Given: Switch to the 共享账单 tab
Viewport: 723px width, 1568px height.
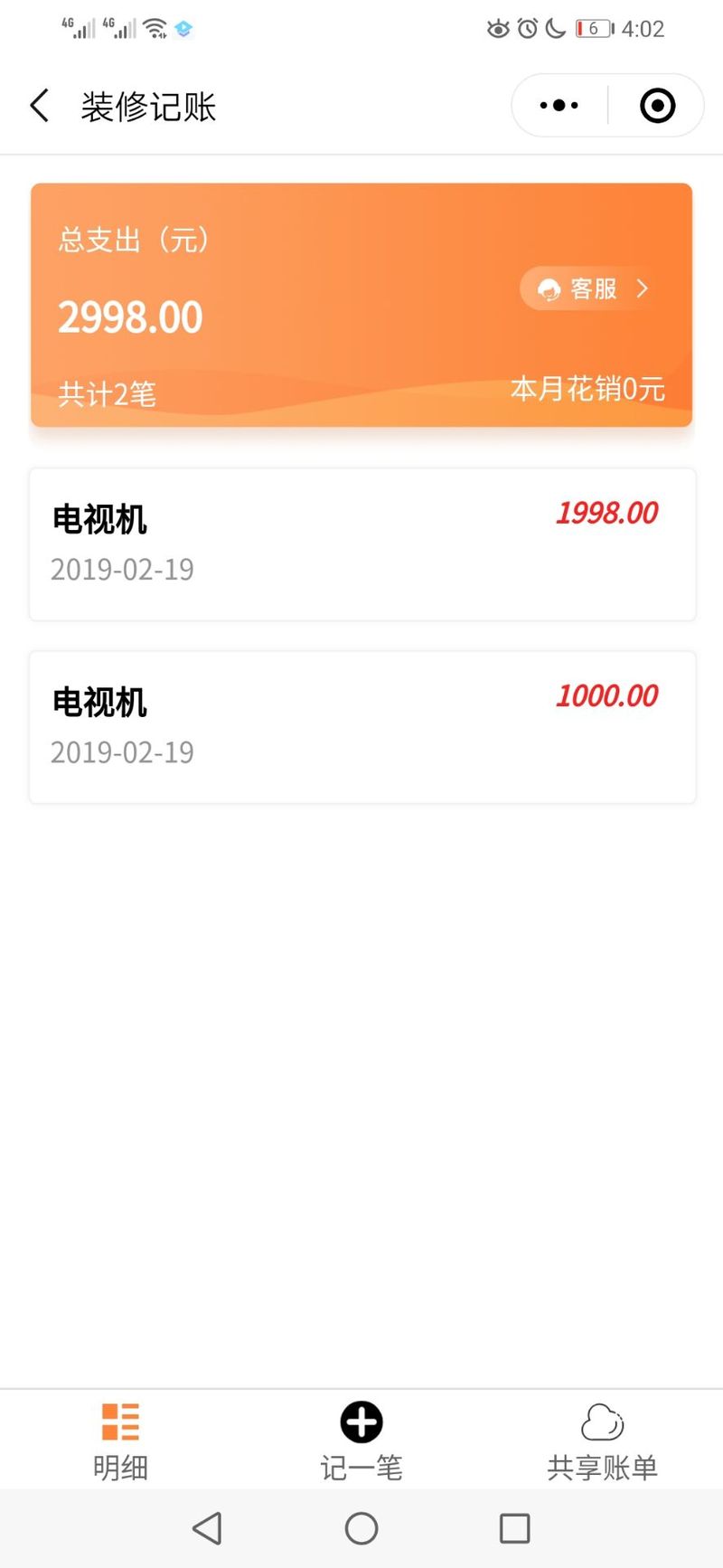Looking at the screenshot, I should [x=602, y=1440].
